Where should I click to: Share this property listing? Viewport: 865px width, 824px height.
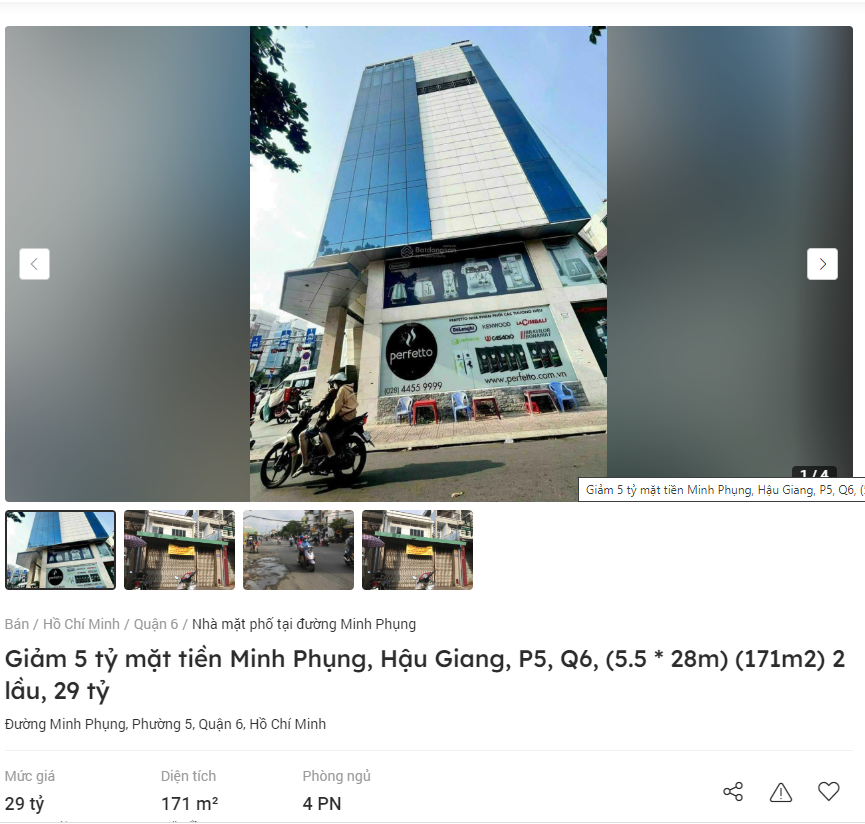pos(733,792)
